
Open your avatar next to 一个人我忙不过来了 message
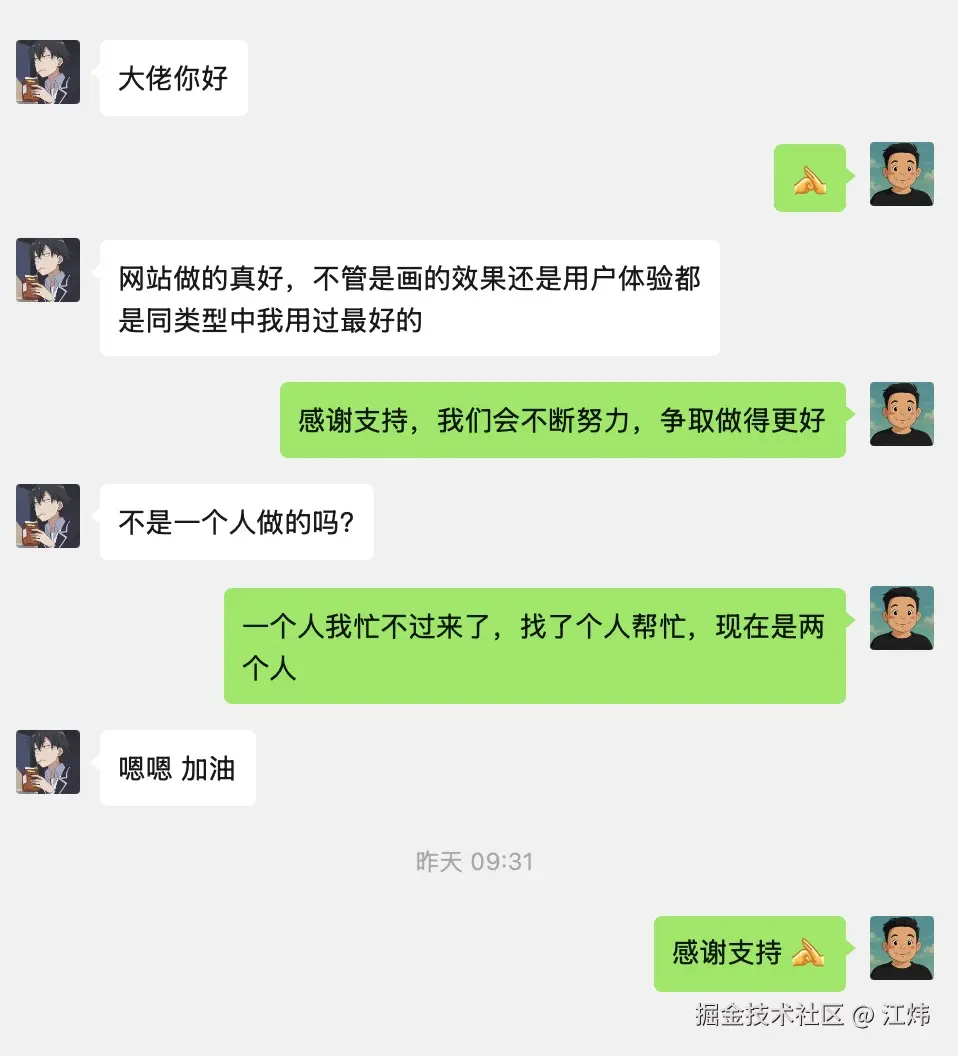click(x=901, y=618)
